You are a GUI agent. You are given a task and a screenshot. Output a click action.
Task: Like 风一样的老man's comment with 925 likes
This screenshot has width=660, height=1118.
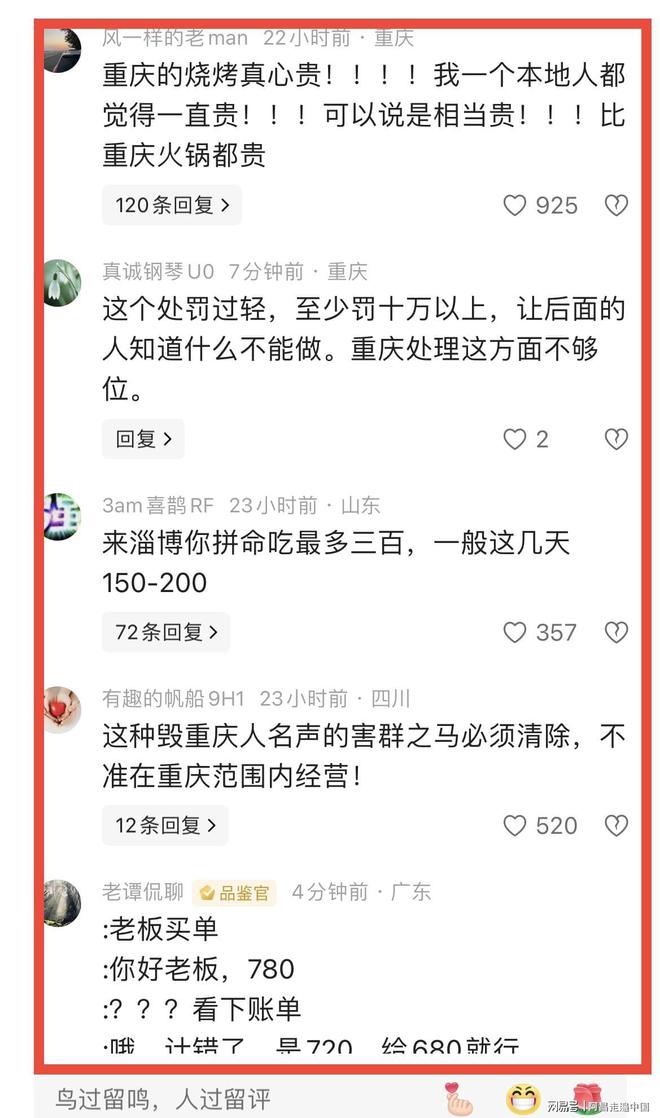coord(515,205)
